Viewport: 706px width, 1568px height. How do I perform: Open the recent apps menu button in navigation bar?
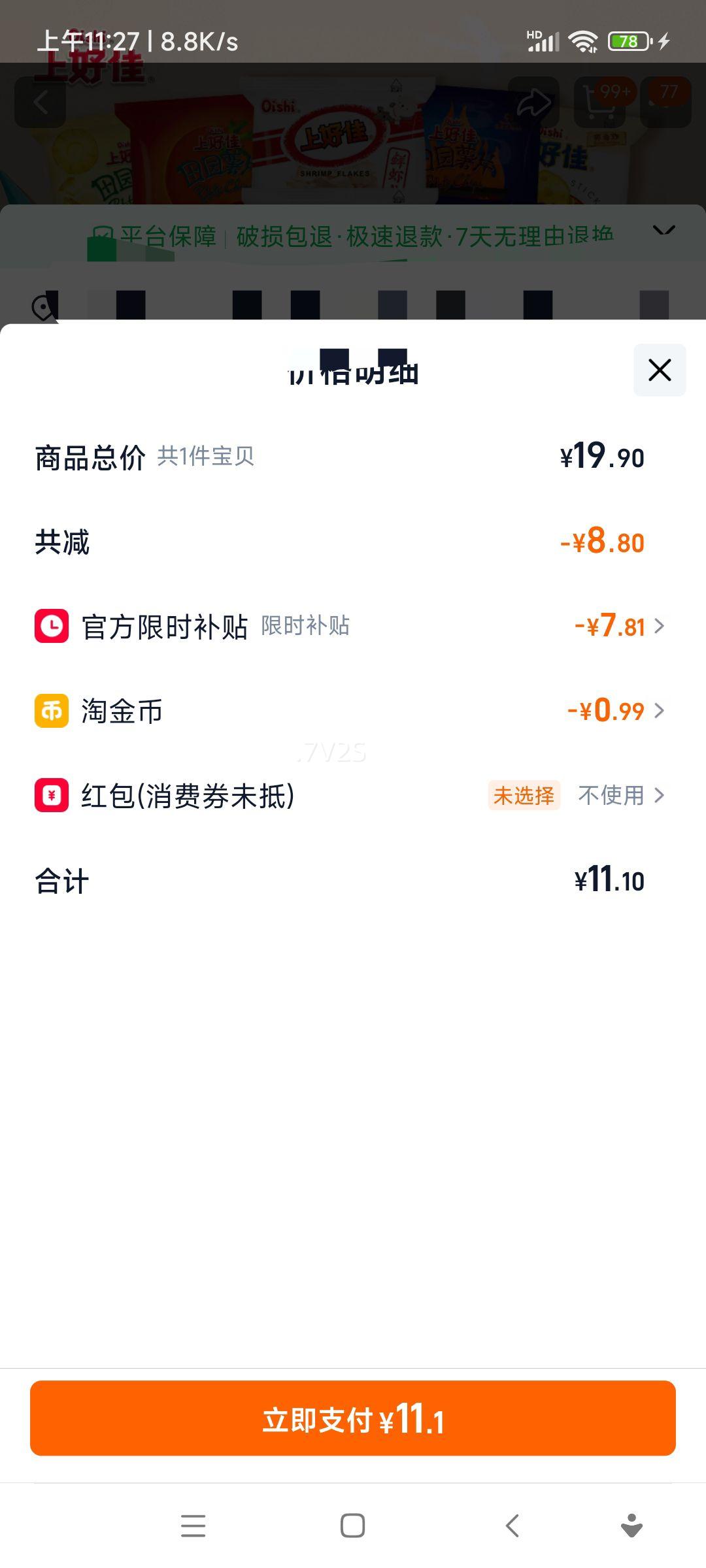(193, 1526)
